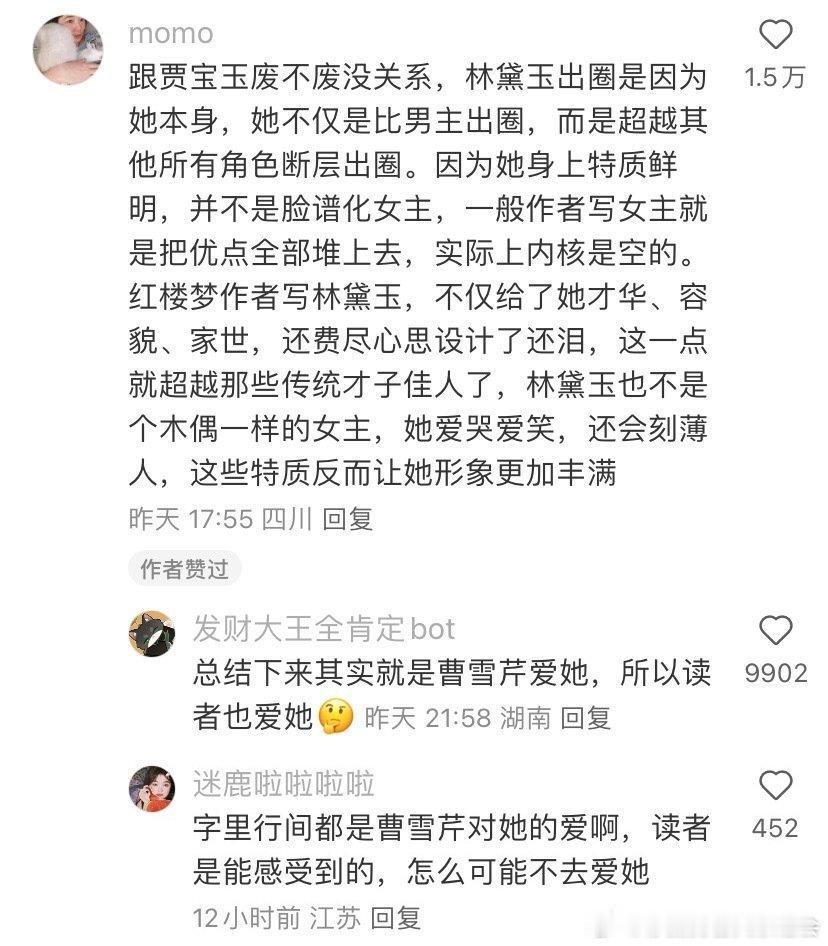Open the username momo
Viewport: 828px width, 946px height.
(171, 33)
